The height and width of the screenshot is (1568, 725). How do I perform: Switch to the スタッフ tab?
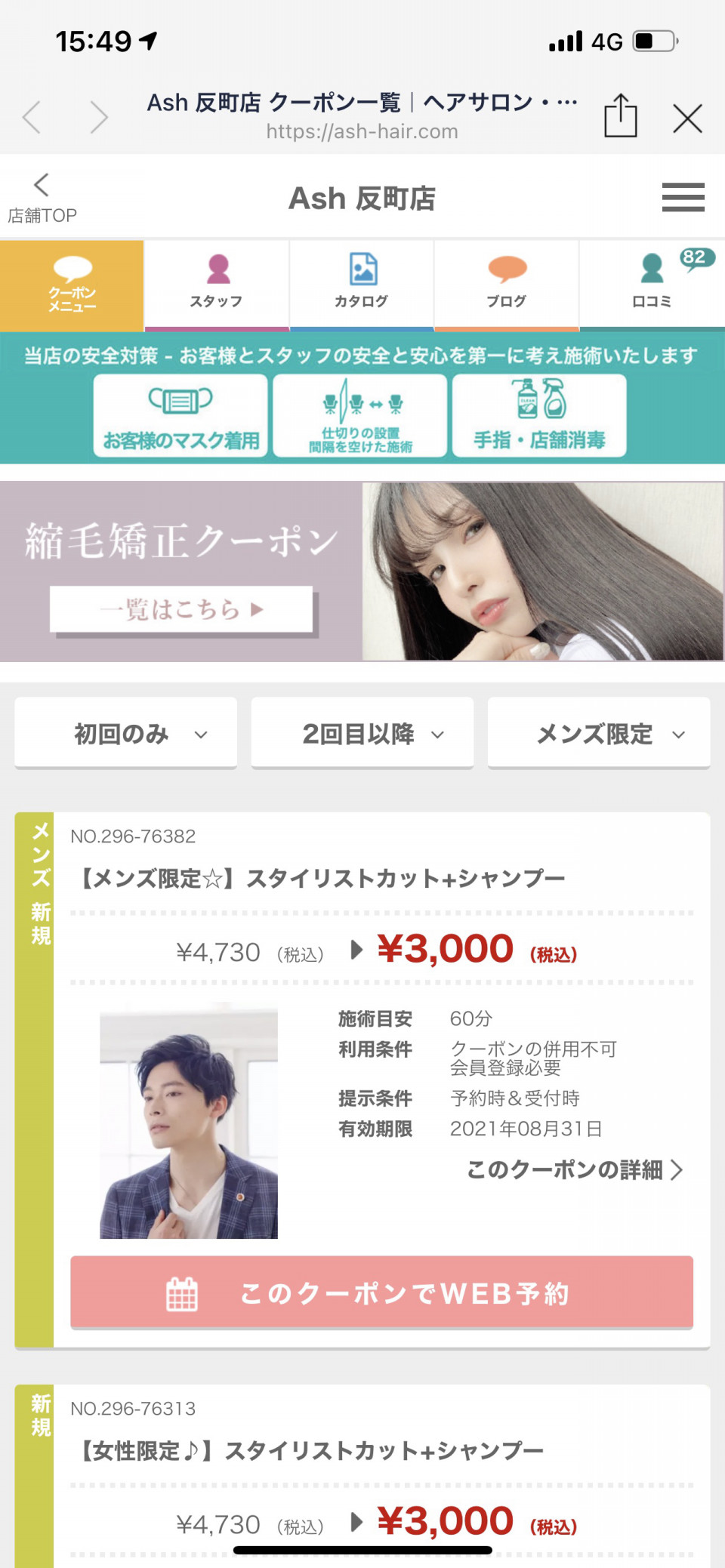tap(217, 284)
